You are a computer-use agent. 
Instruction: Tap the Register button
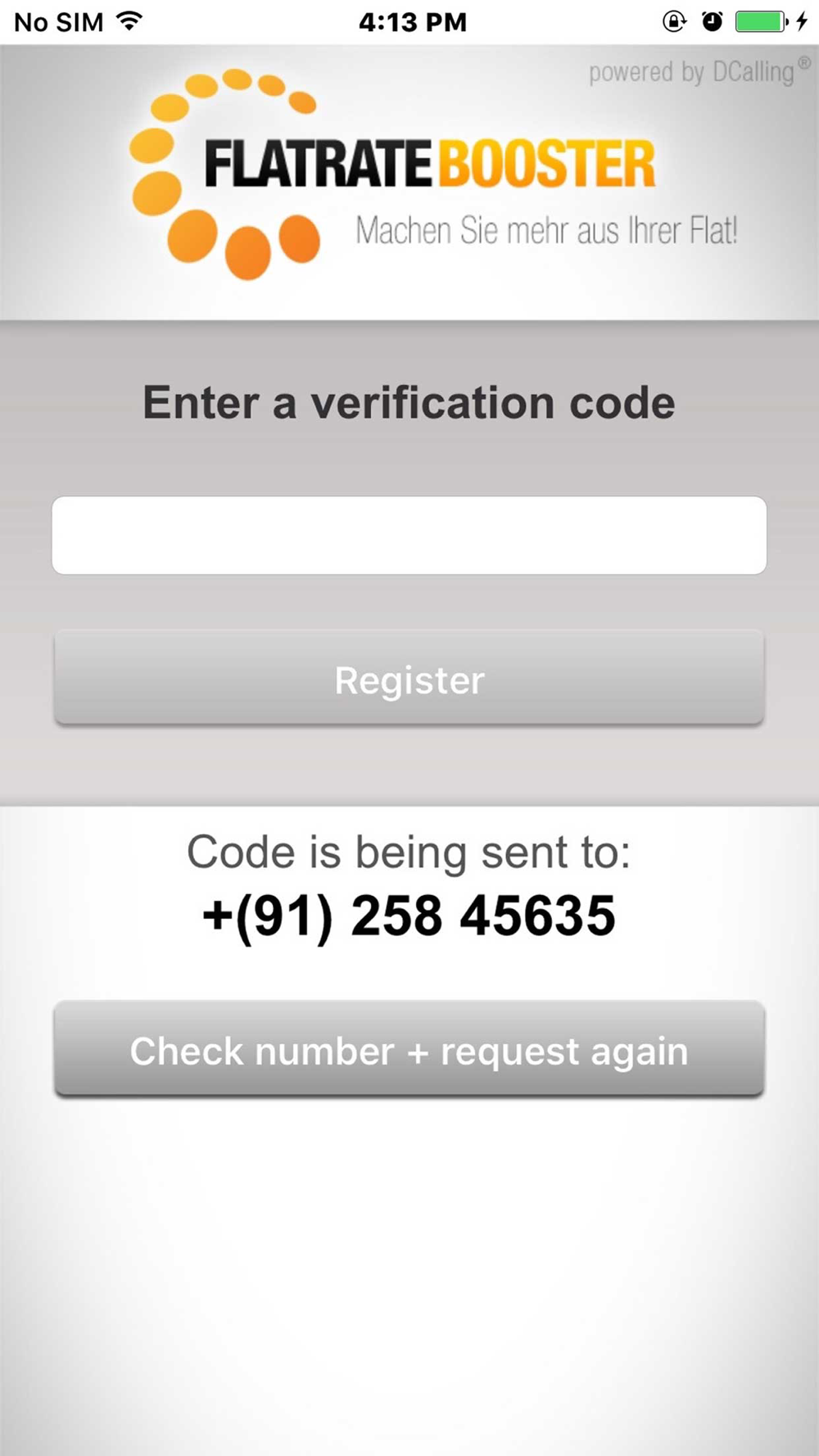point(409,678)
